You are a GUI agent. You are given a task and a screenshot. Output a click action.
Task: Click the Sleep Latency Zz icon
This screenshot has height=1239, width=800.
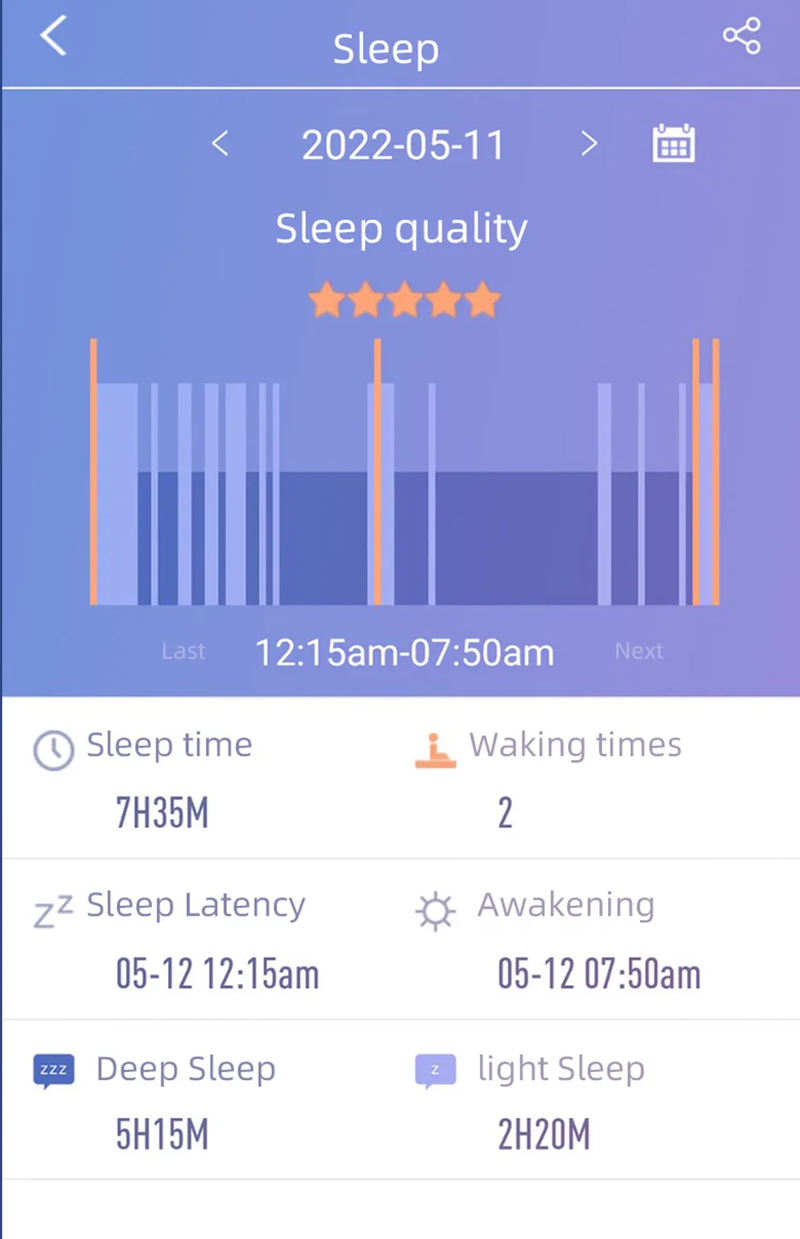[52, 906]
